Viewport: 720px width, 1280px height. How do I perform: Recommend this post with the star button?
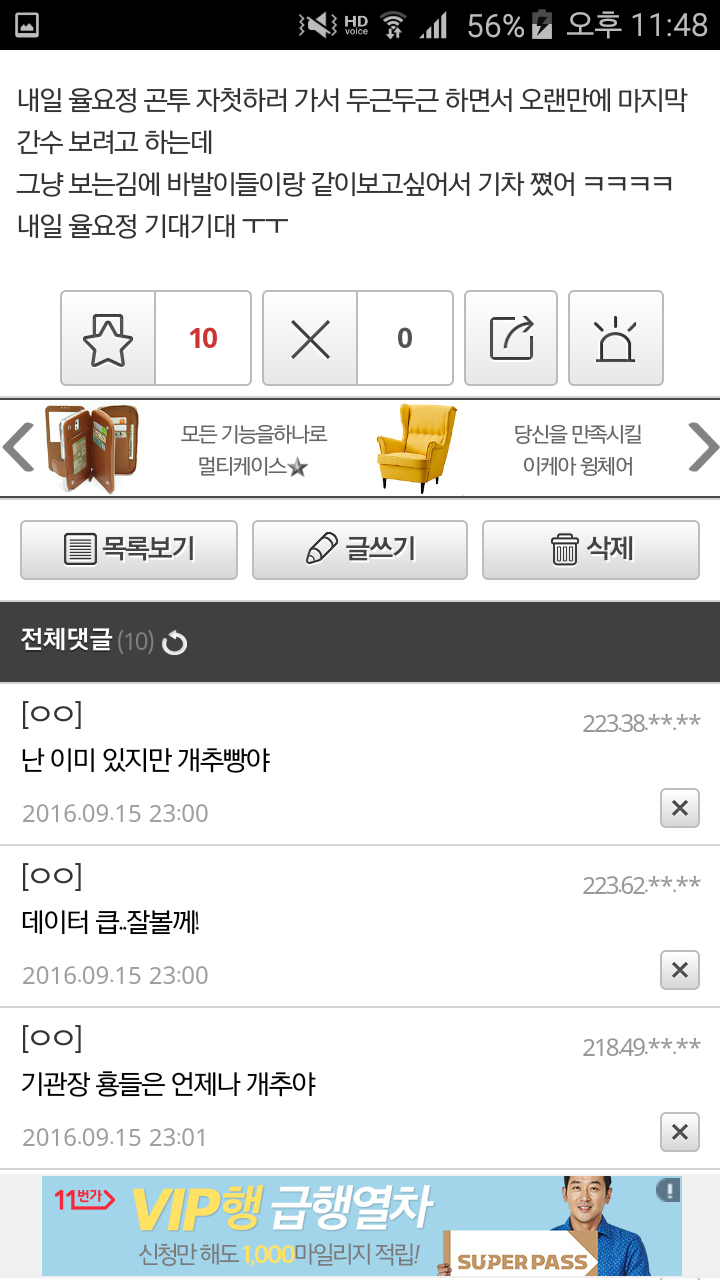108,338
